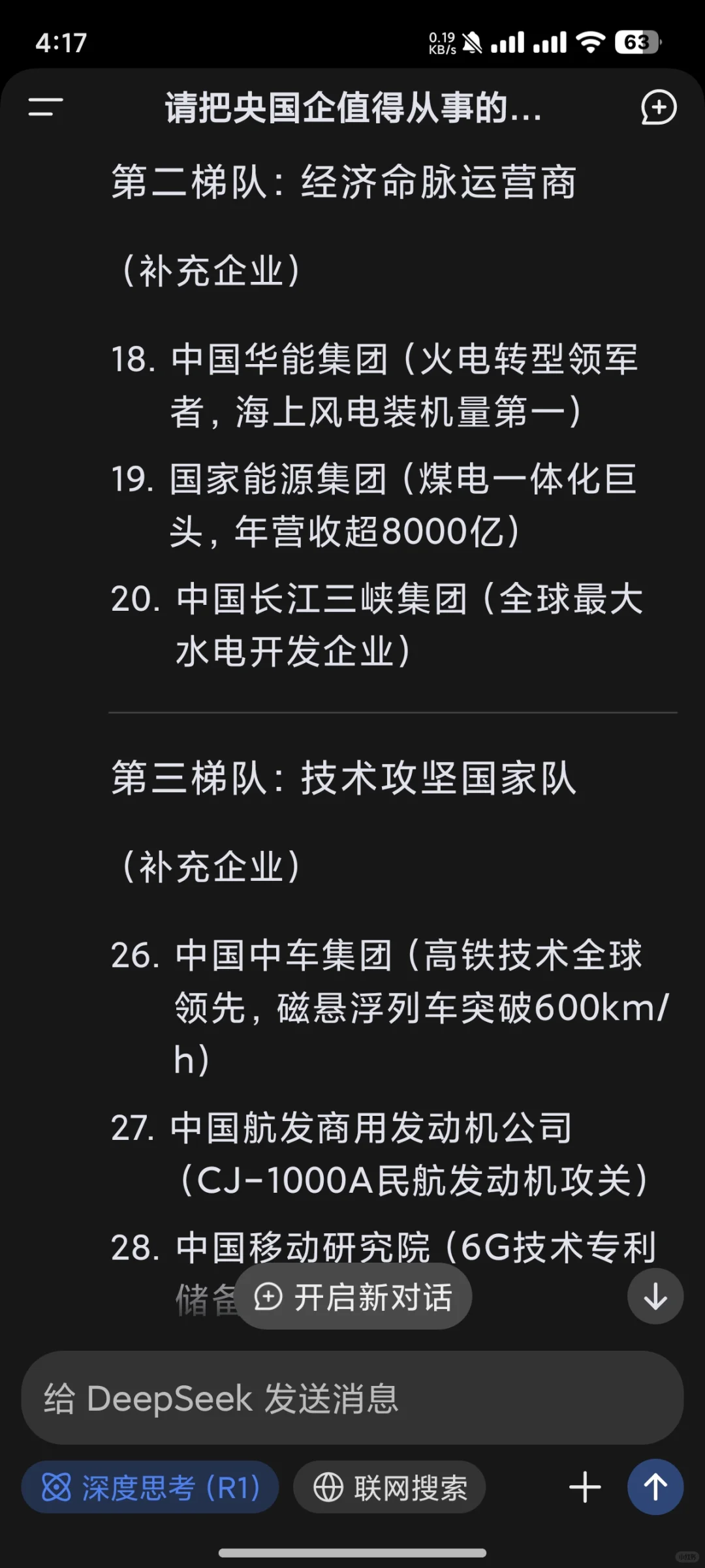This screenshot has height=1568, width=705.
Task: Focus the 给 DeepSeek 发送消息 field
Action: (x=352, y=1398)
